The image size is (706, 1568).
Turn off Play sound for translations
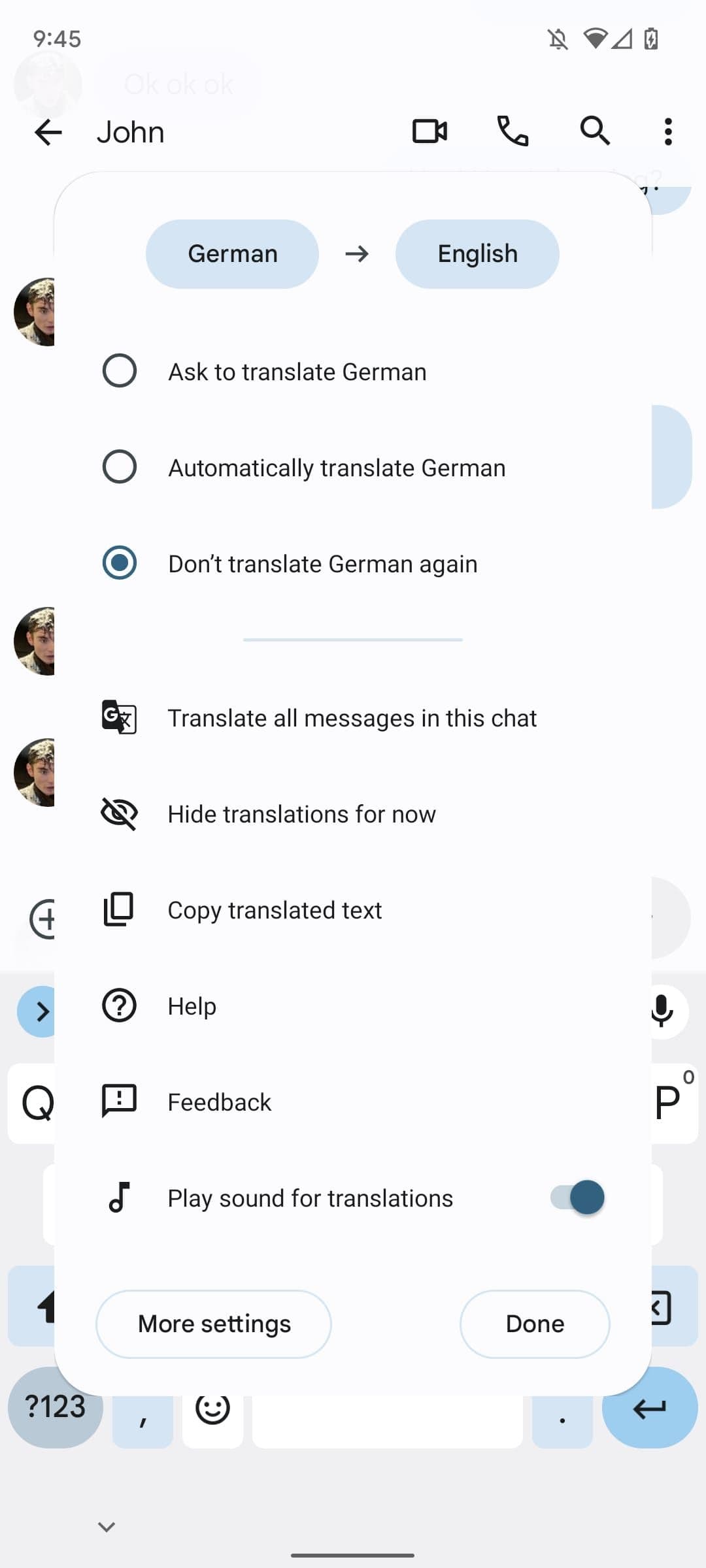coord(577,1198)
